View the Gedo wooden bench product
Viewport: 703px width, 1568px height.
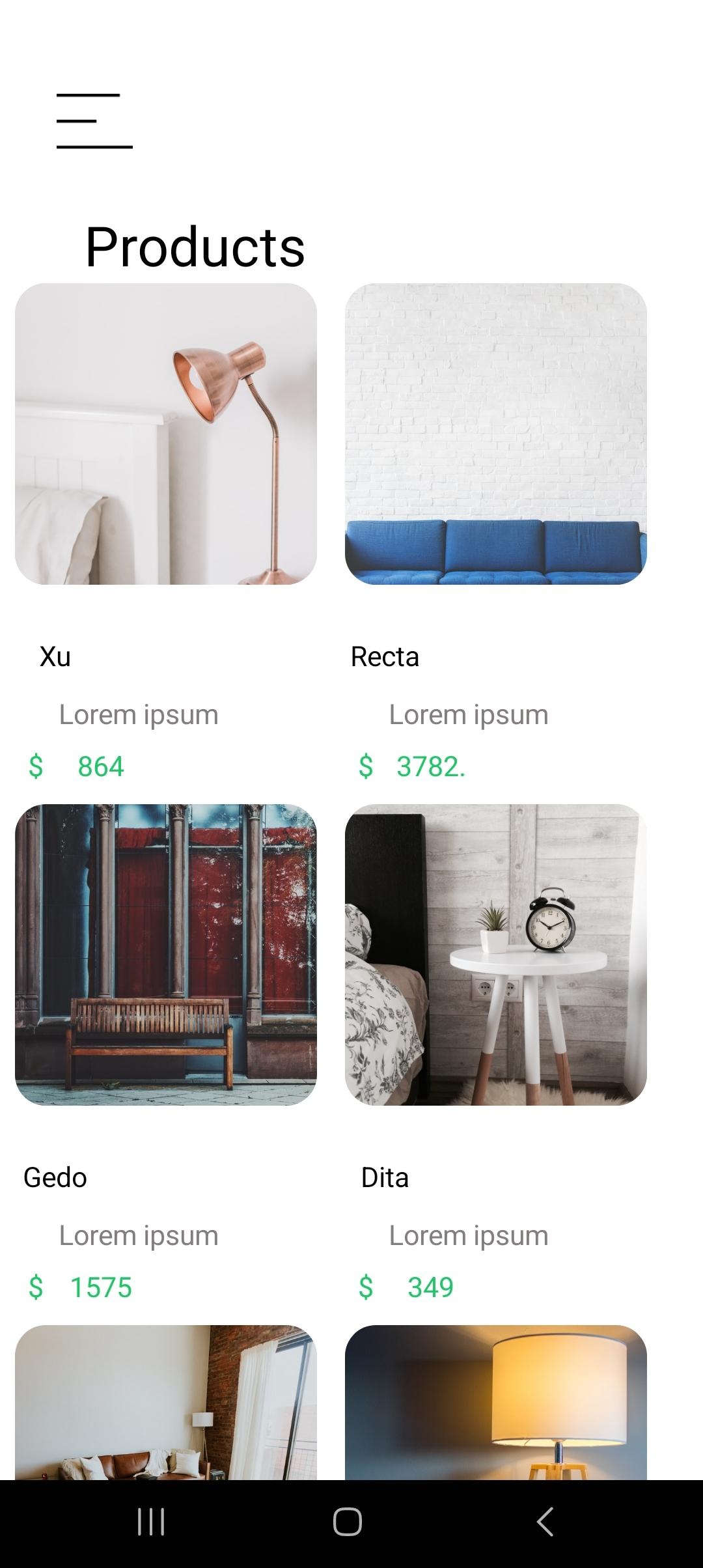pos(166,955)
